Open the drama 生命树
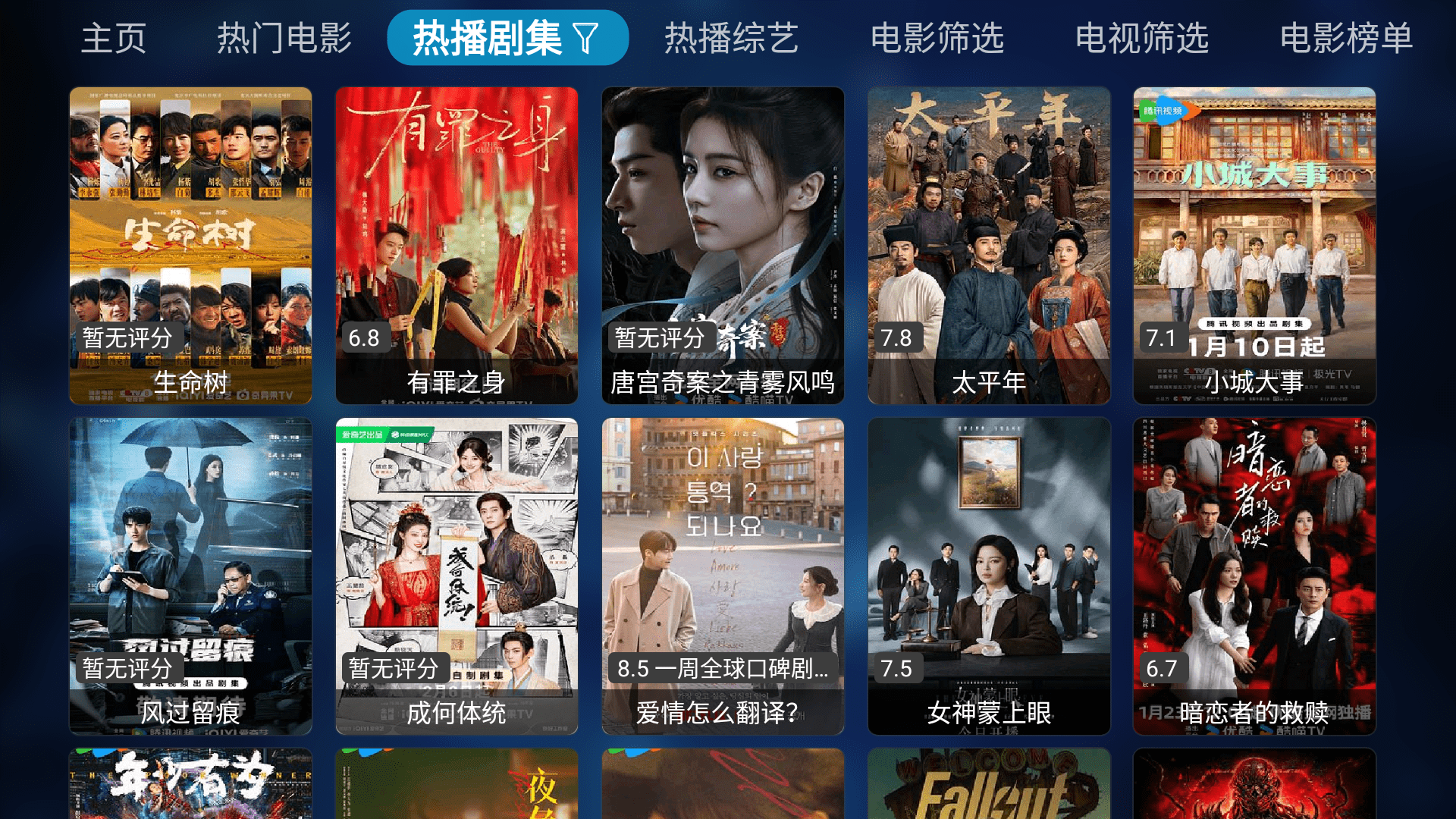1456x819 pixels. point(190,245)
